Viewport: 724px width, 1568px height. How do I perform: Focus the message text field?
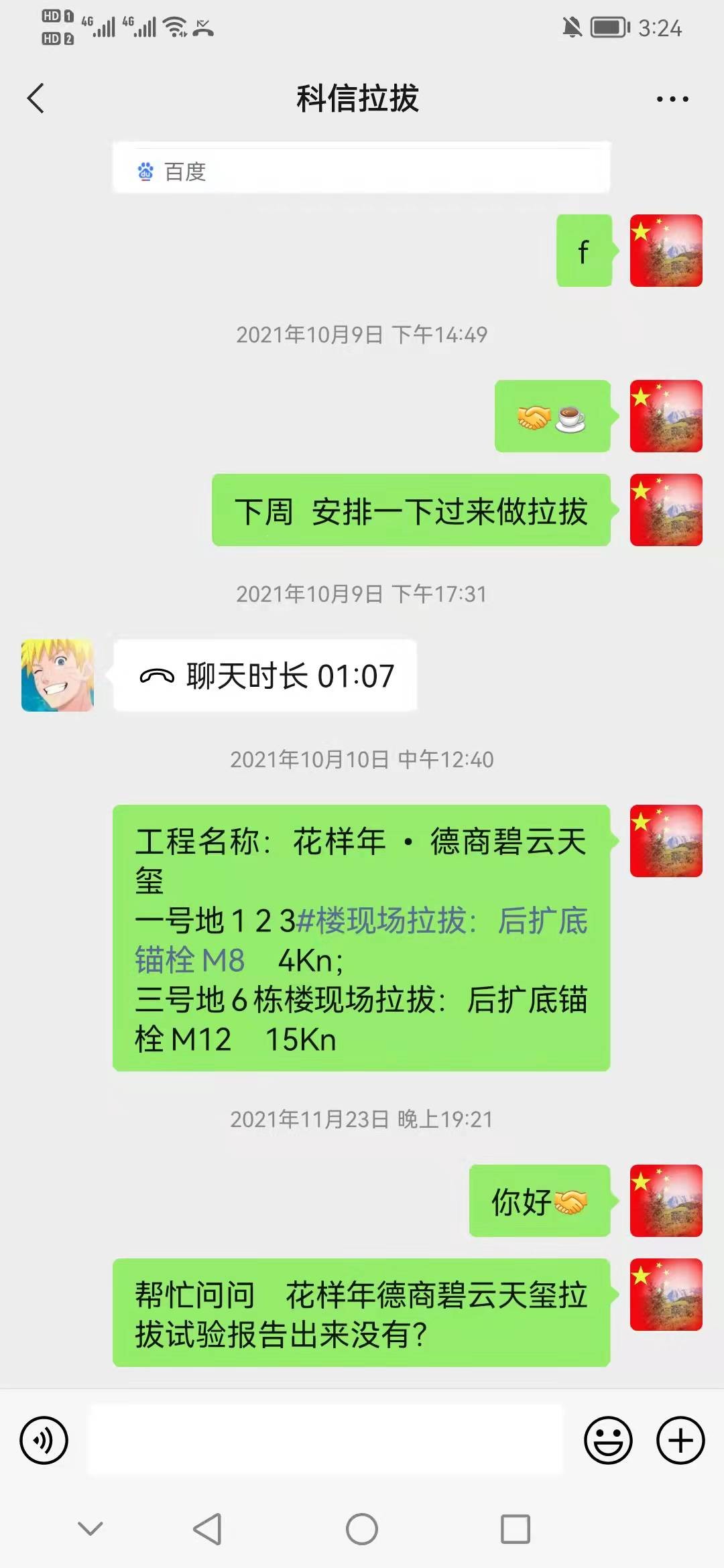pos(326,1440)
